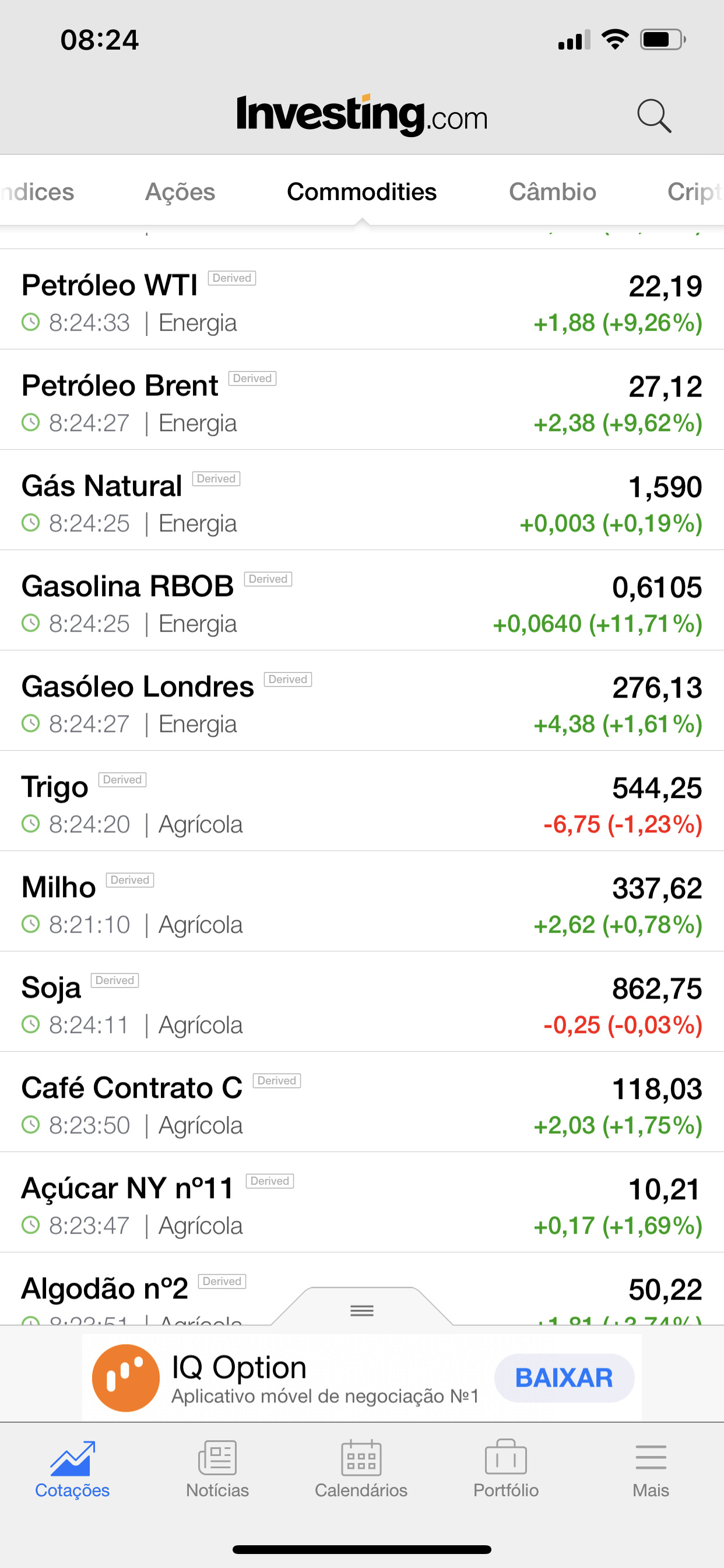The height and width of the screenshot is (1568, 724).
Task: View Café Contrato C details
Action: pyautogui.click(x=362, y=1103)
